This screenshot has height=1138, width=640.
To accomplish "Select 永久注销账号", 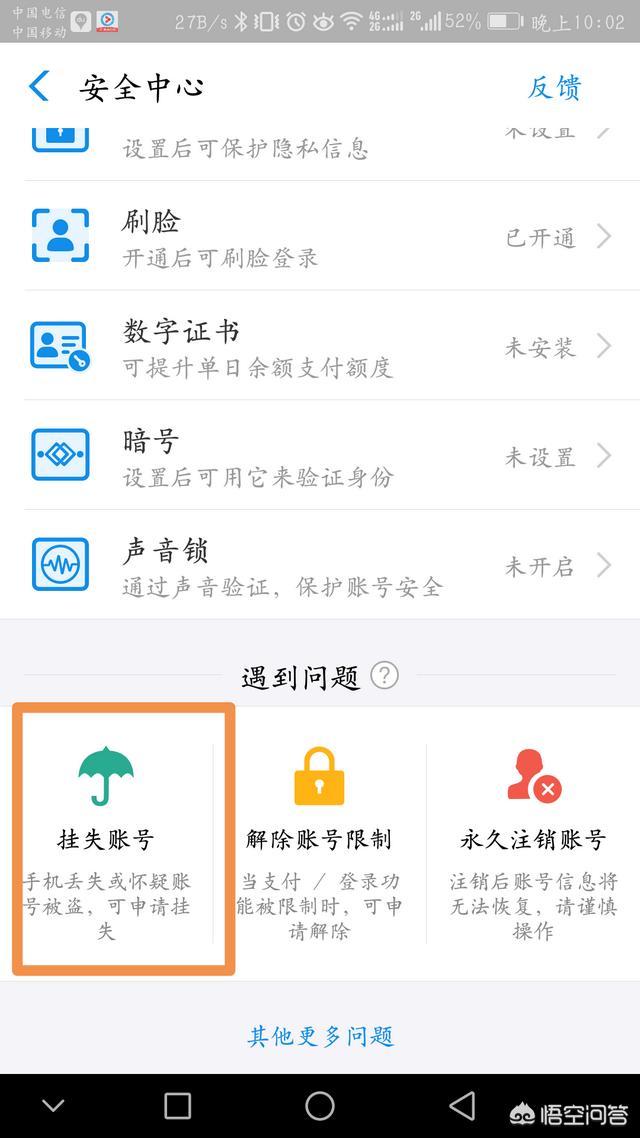I will (533, 842).
